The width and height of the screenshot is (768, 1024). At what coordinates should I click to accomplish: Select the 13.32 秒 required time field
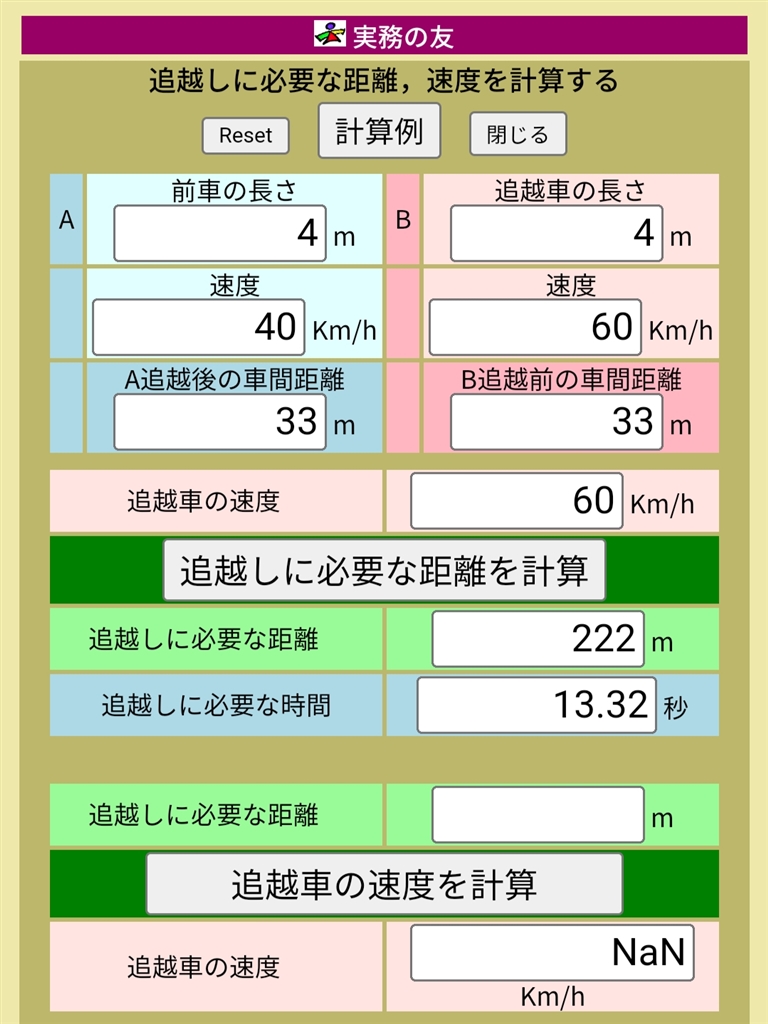pos(536,705)
